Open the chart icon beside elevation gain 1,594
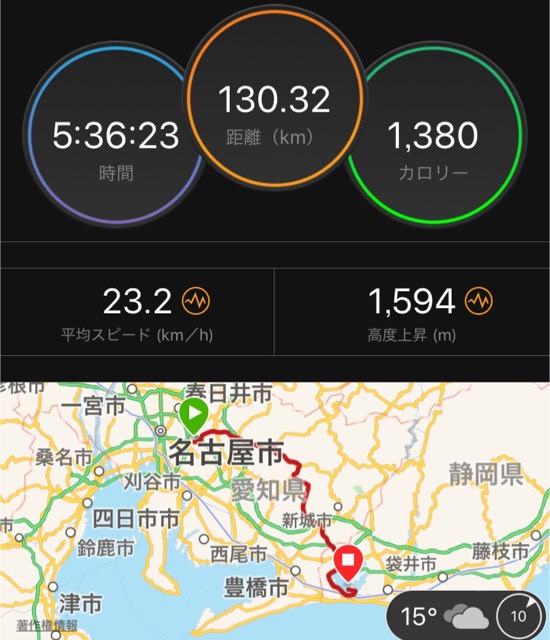This screenshot has height=640, width=550. [479, 301]
